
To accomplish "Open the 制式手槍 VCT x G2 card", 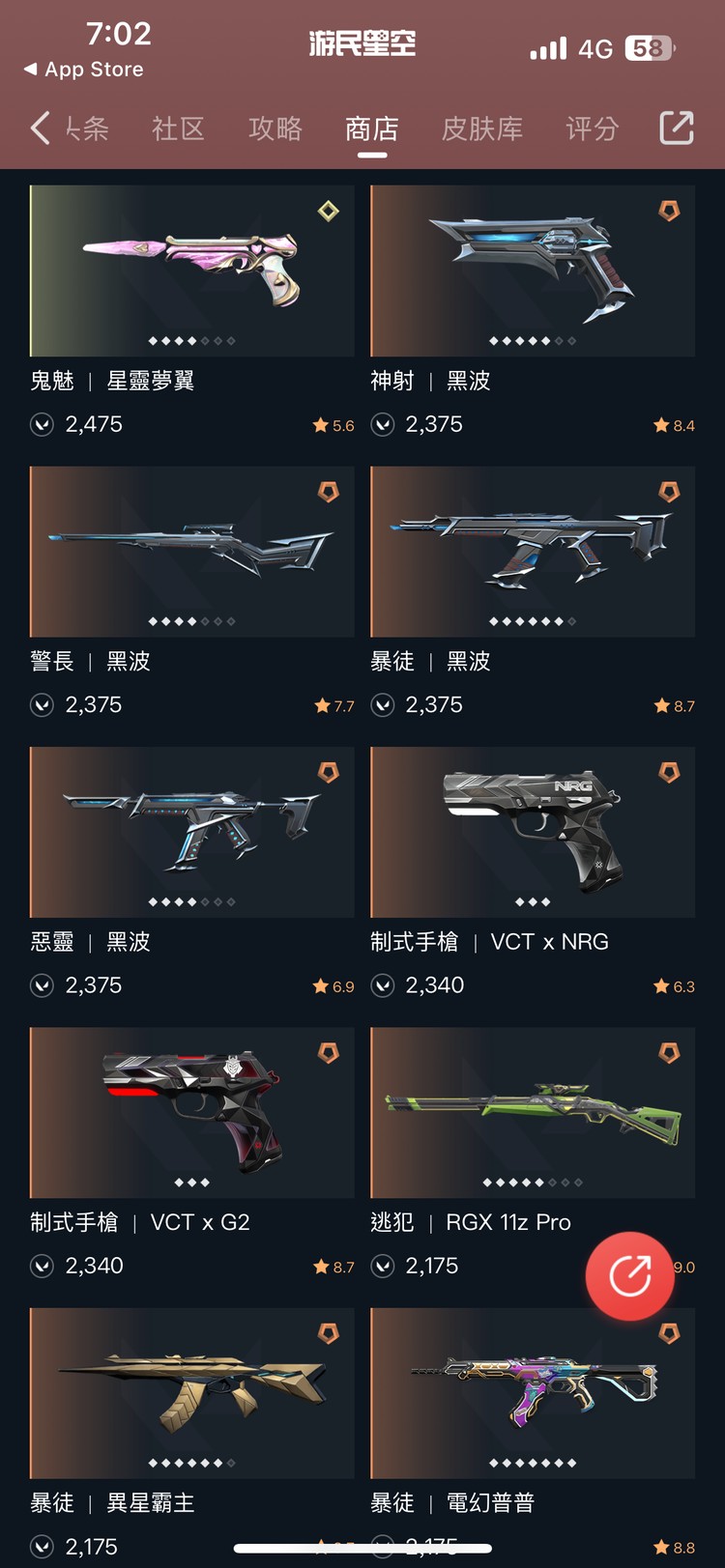I will 191,1113.
